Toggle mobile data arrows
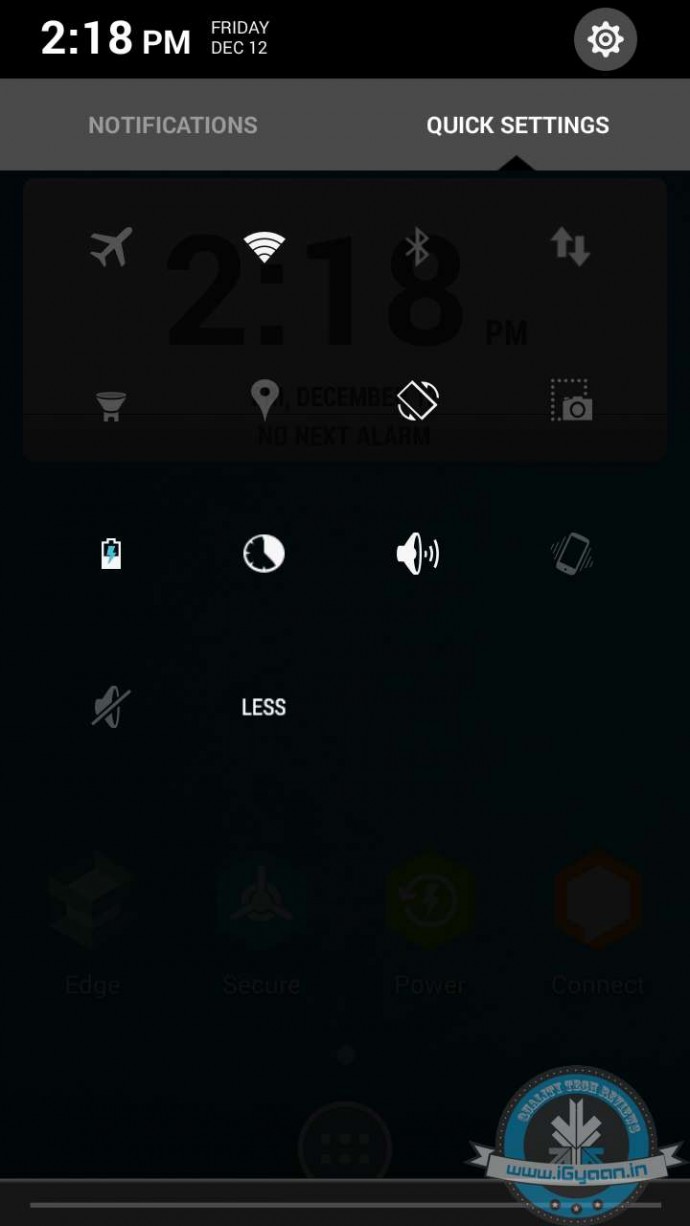 coord(570,247)
